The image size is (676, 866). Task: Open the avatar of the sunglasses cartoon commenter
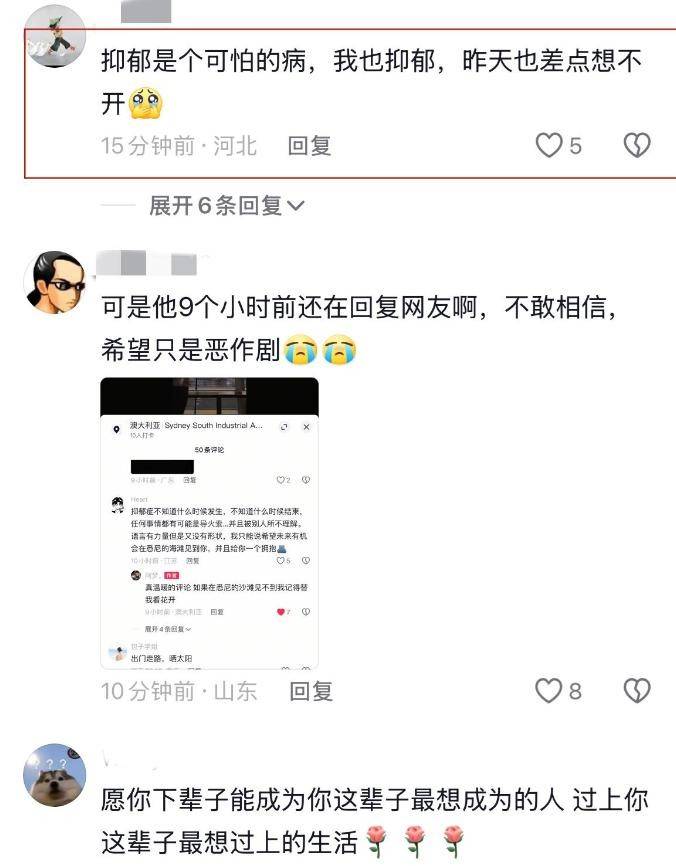tap(54, 282)
